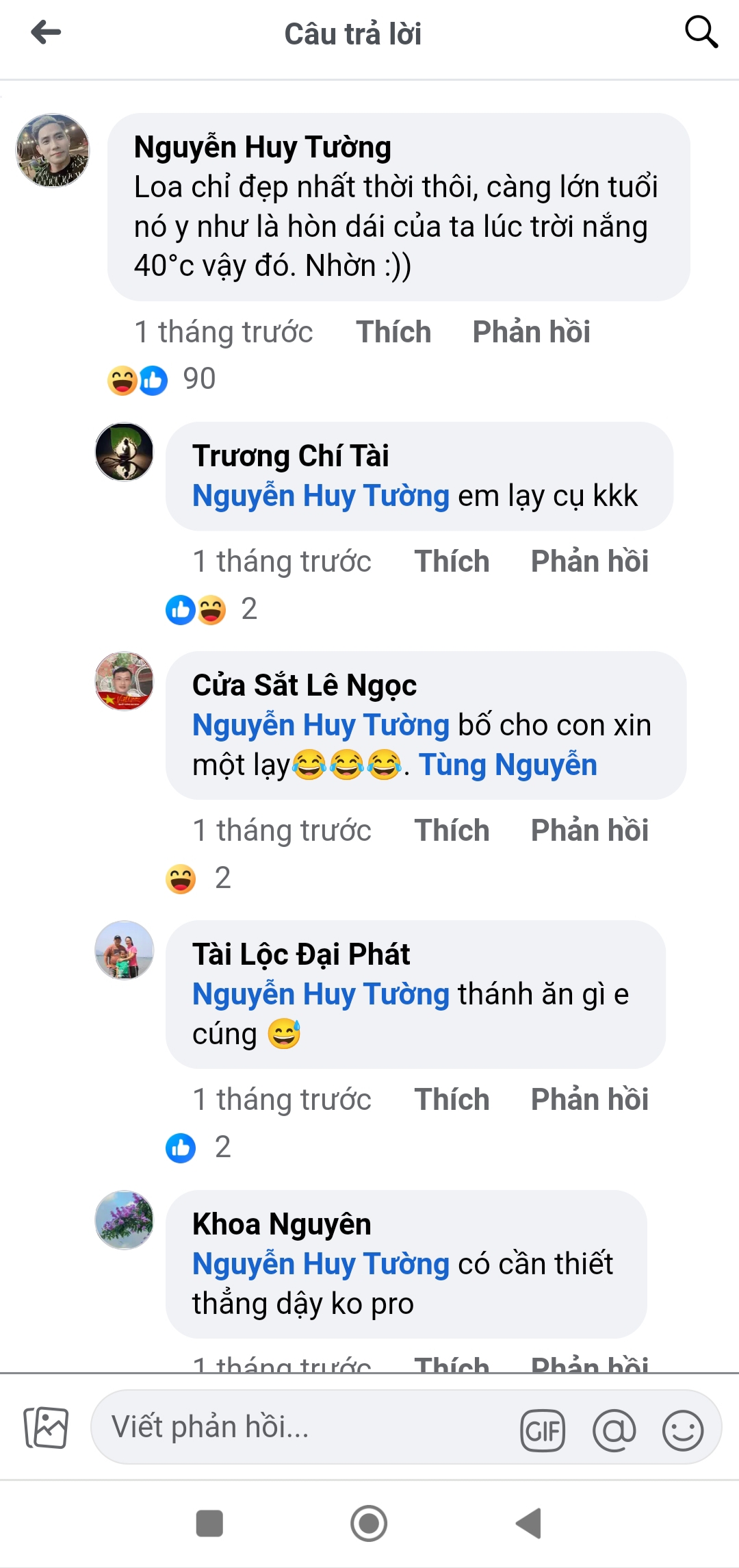The image size is (739, 1568).
Task: Like Tài Lộc Đại Phát's reply
Action: [x=452, y=1100]
